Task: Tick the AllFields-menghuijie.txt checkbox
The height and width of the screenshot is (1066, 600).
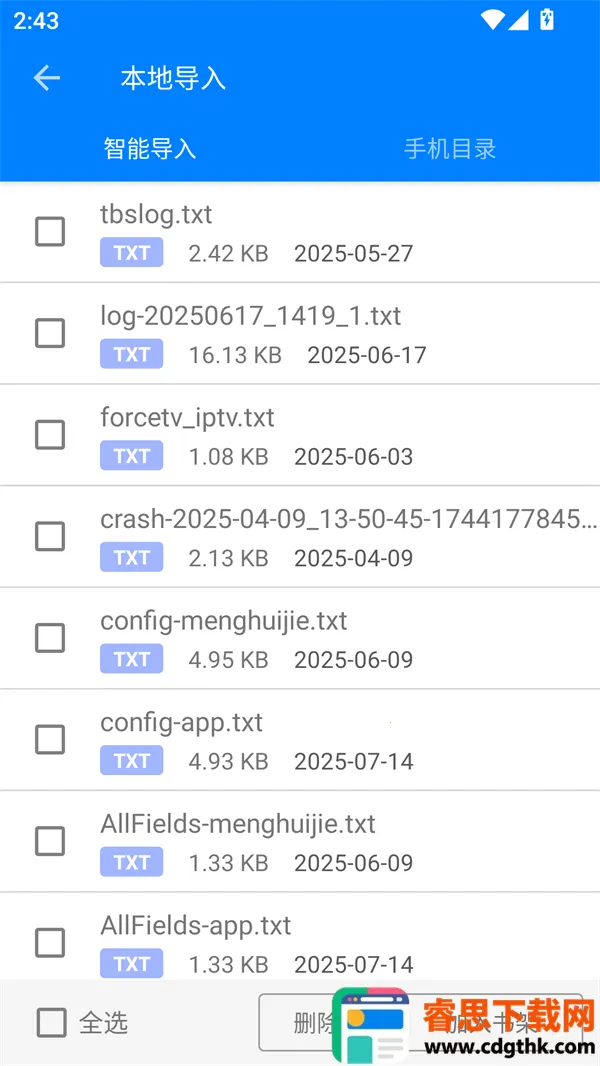Action: (50, 842)
